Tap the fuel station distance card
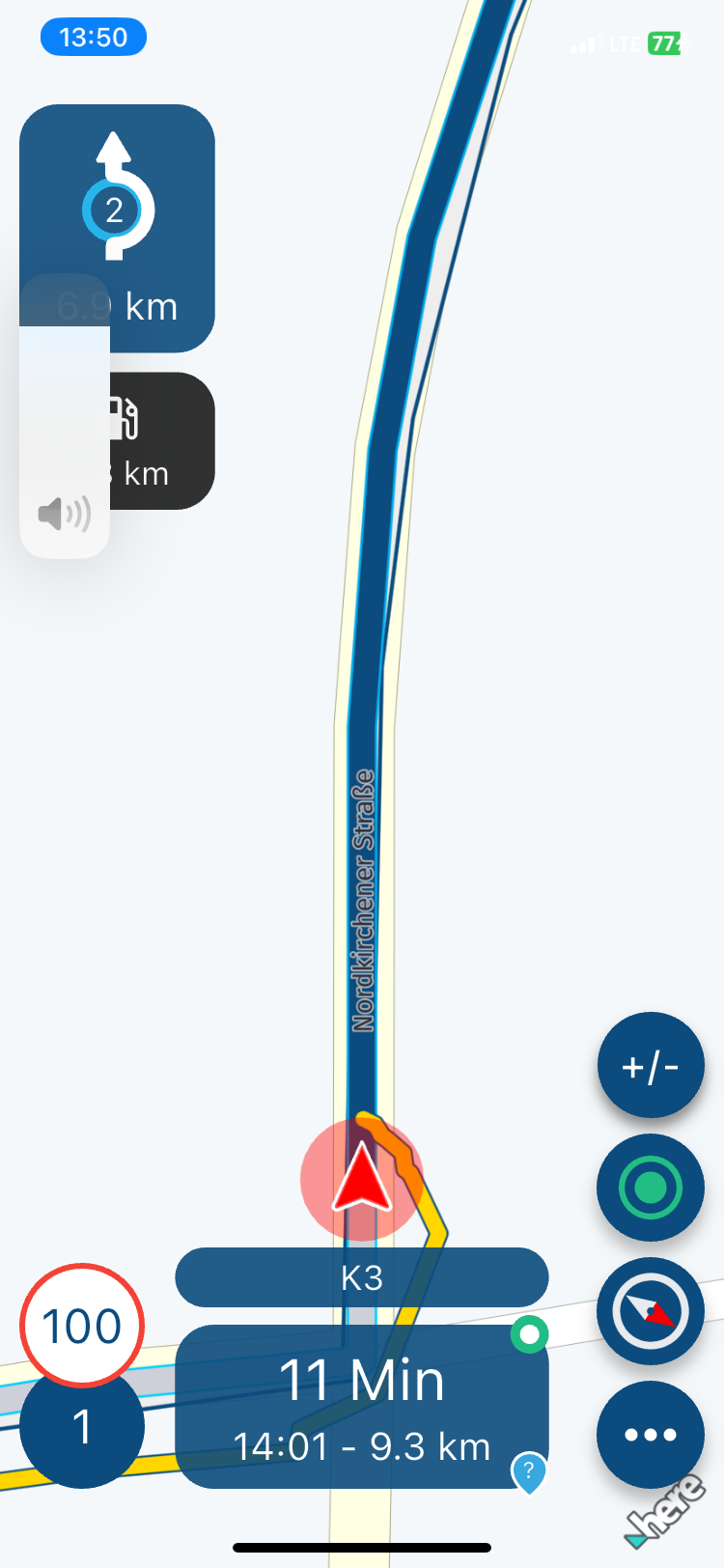Screen dimensions: 724x1568 point(162,441)
